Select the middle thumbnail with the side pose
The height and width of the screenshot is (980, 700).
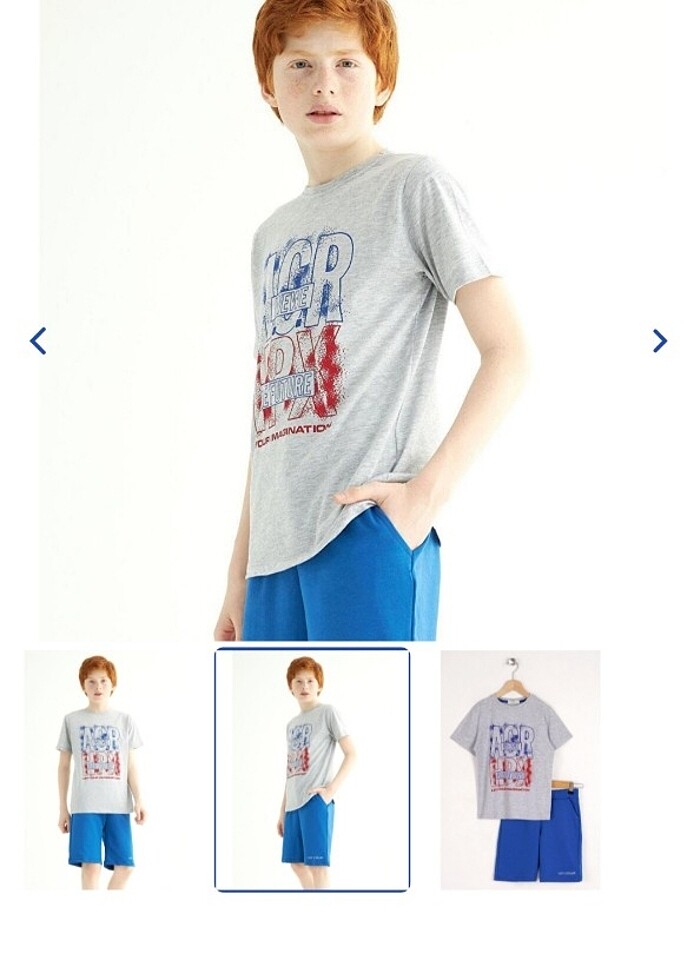[x=312, y=769]
